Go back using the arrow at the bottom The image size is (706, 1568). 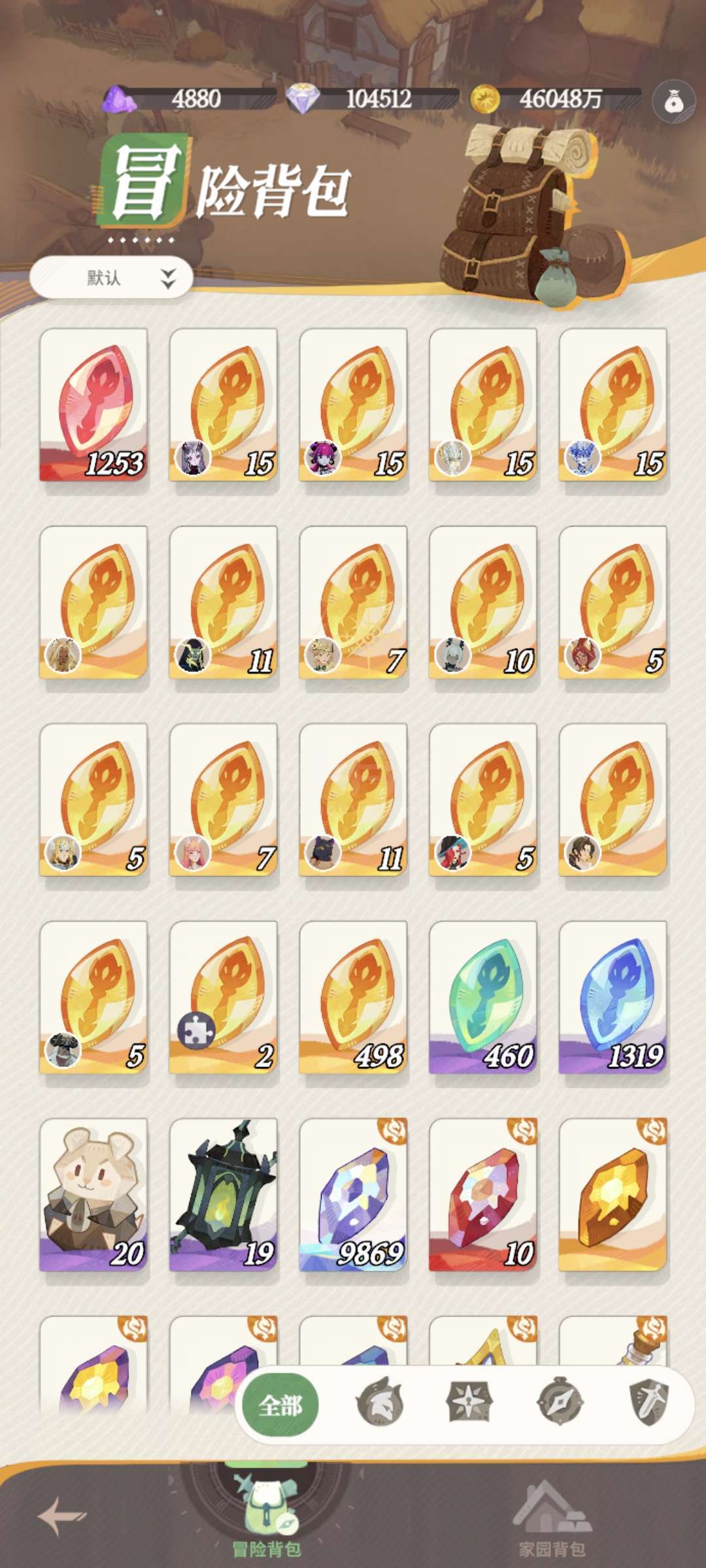[x=61, y=1514]
